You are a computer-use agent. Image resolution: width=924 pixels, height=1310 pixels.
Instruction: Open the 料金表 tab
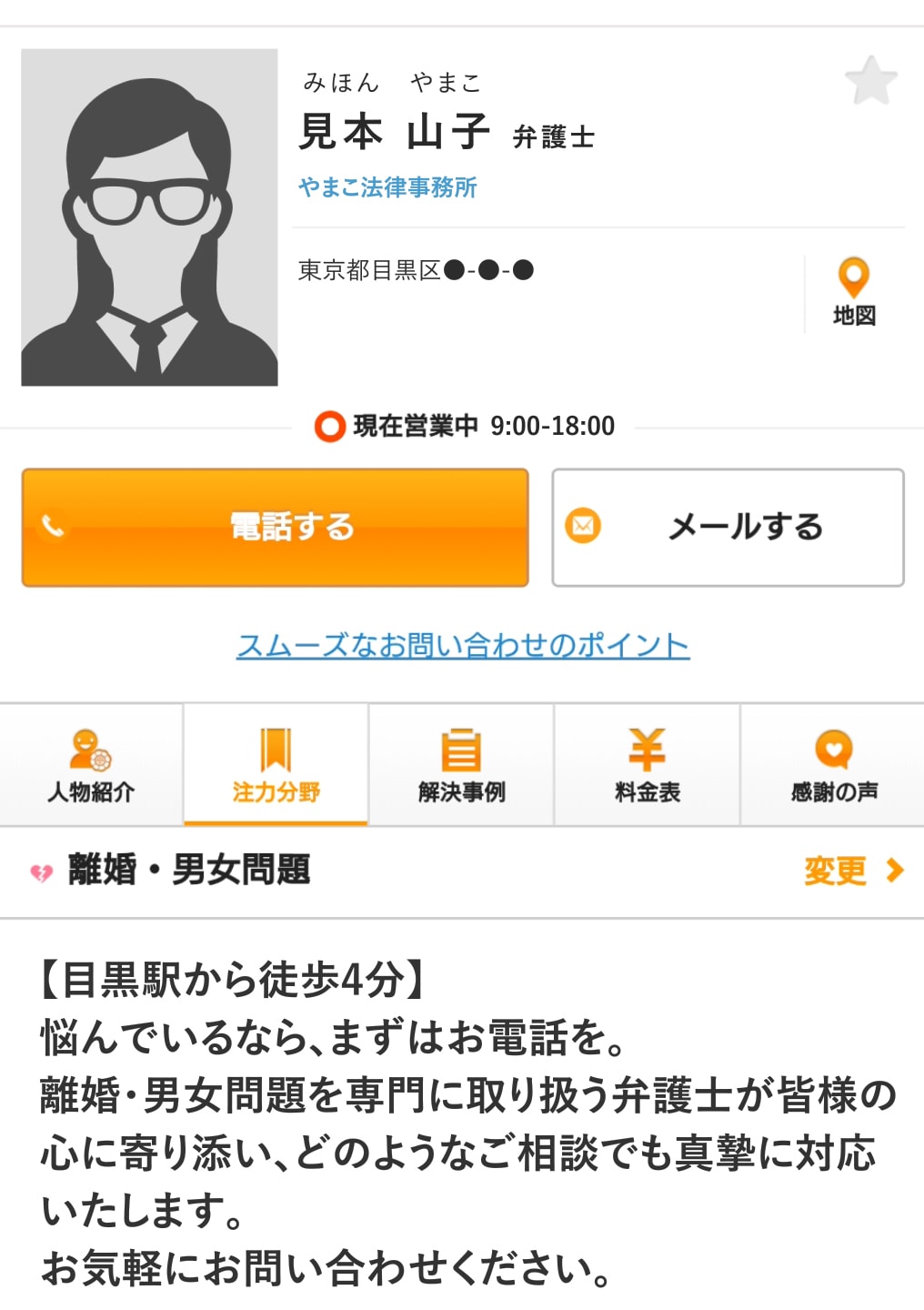(647, 766)
